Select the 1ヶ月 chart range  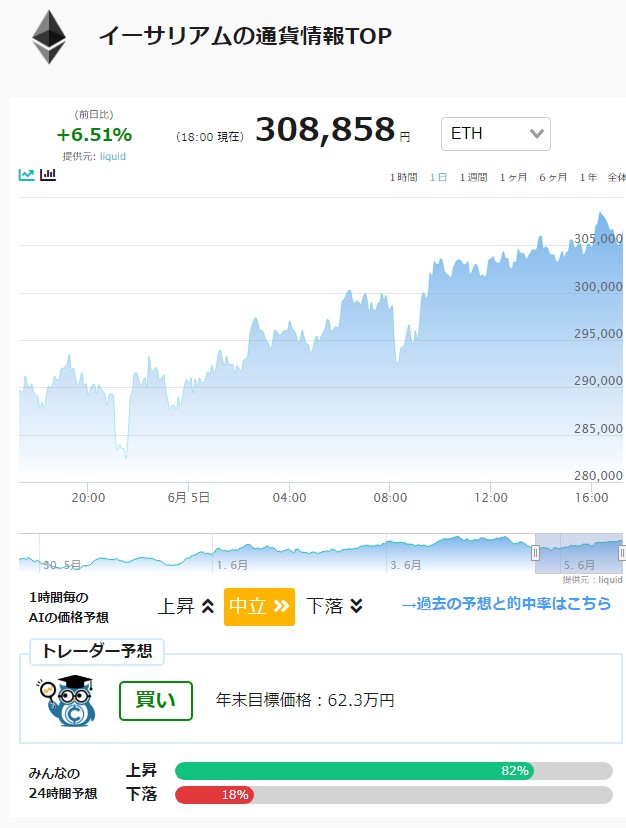point(513,177)
